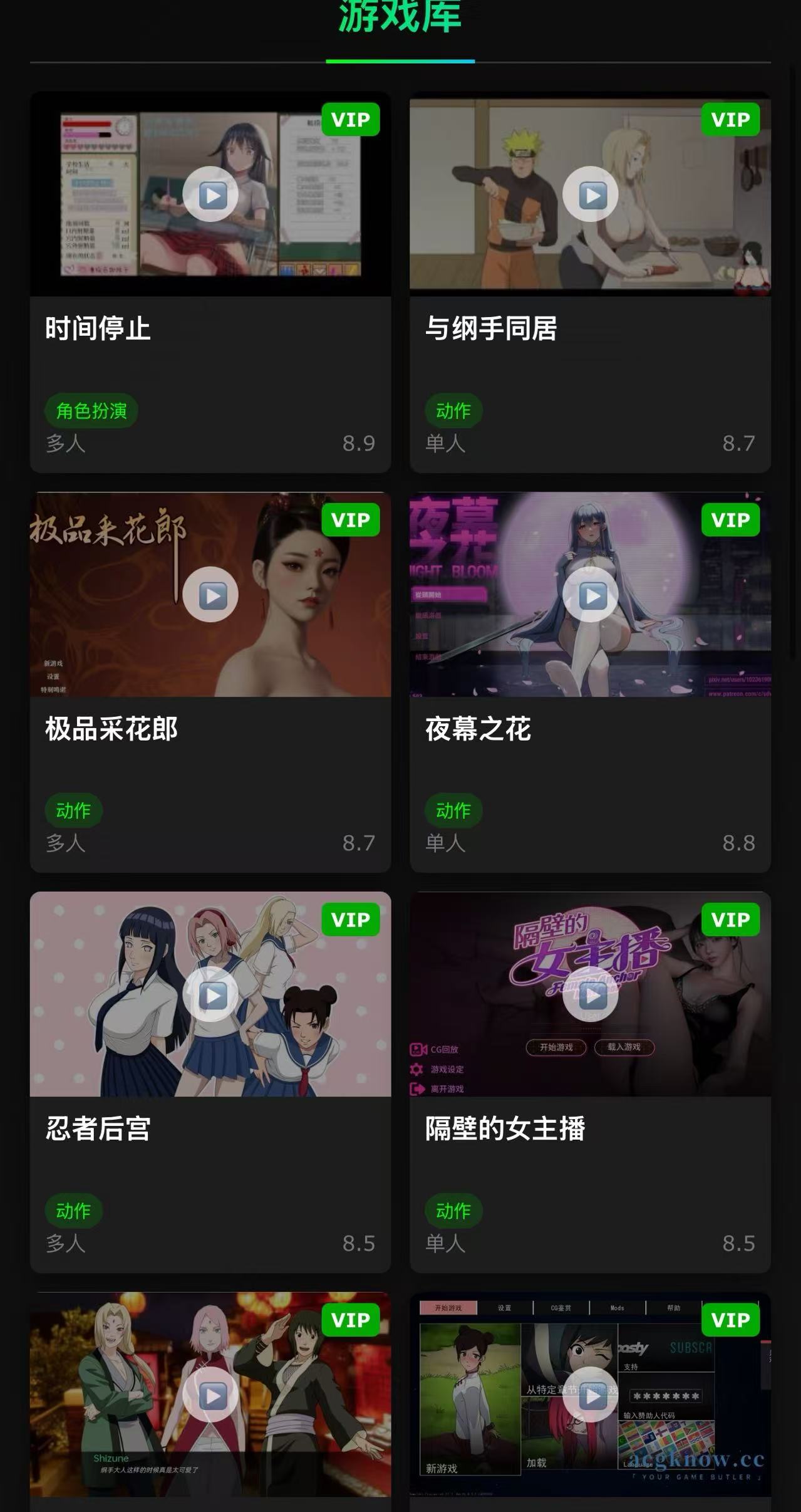Image resolution: width=801 pixels, height=1512 pixels.
Task: Open the 与纲手同居 game card
Action: coord(491,328)
